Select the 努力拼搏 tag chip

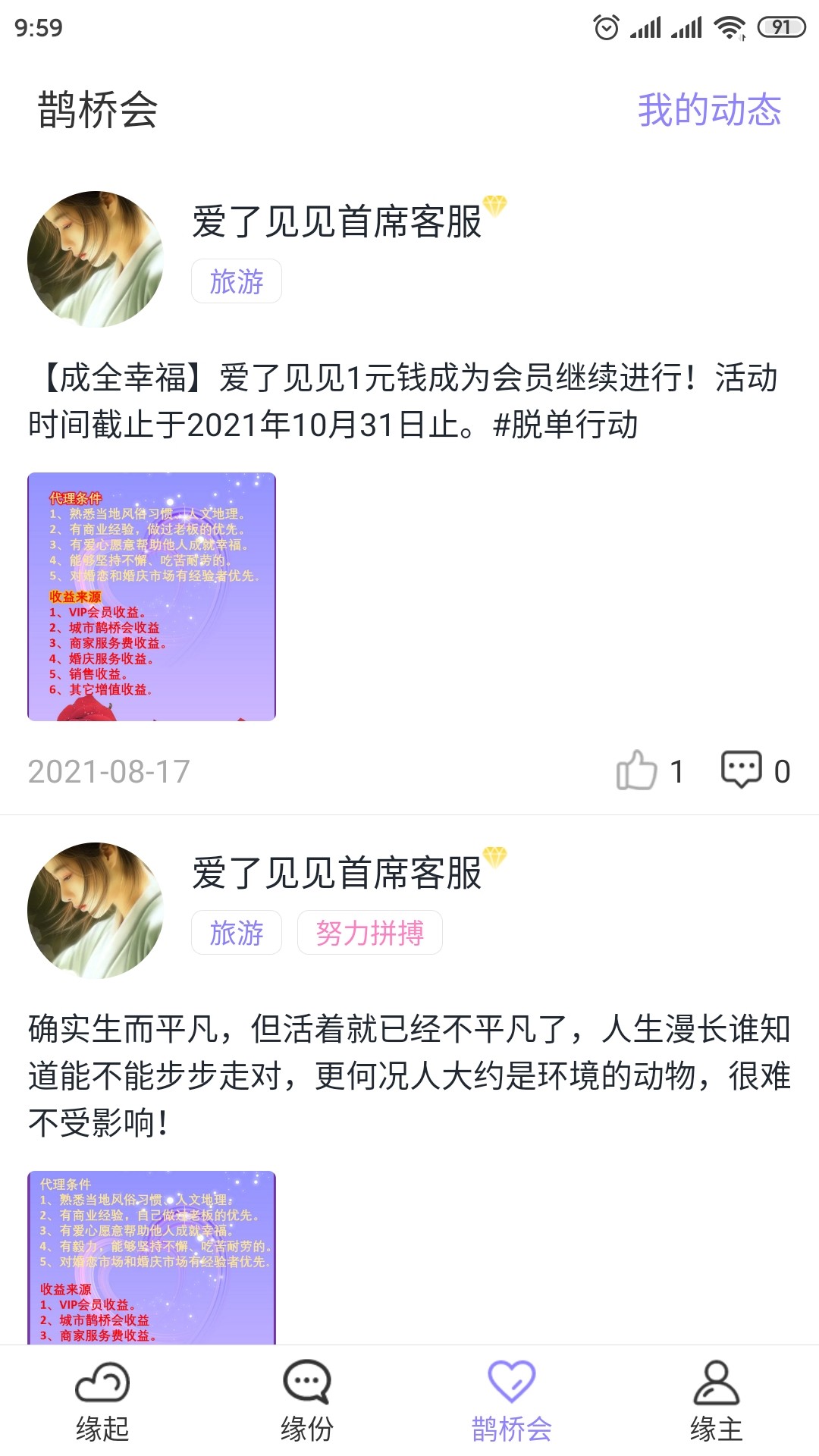369,933
